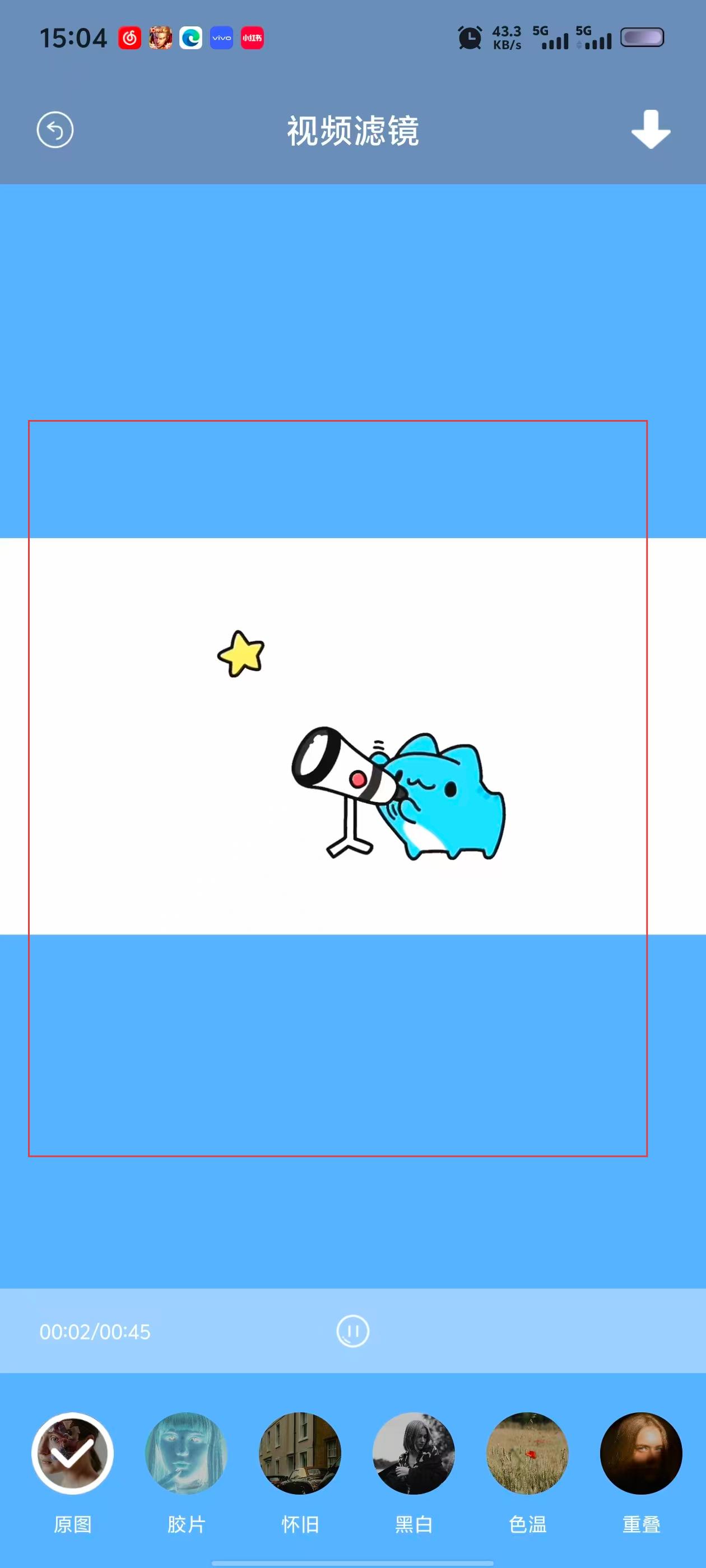Go back using the undo arrow
The width and height of the screenshot is (706, 1568).
pos(55,130)
